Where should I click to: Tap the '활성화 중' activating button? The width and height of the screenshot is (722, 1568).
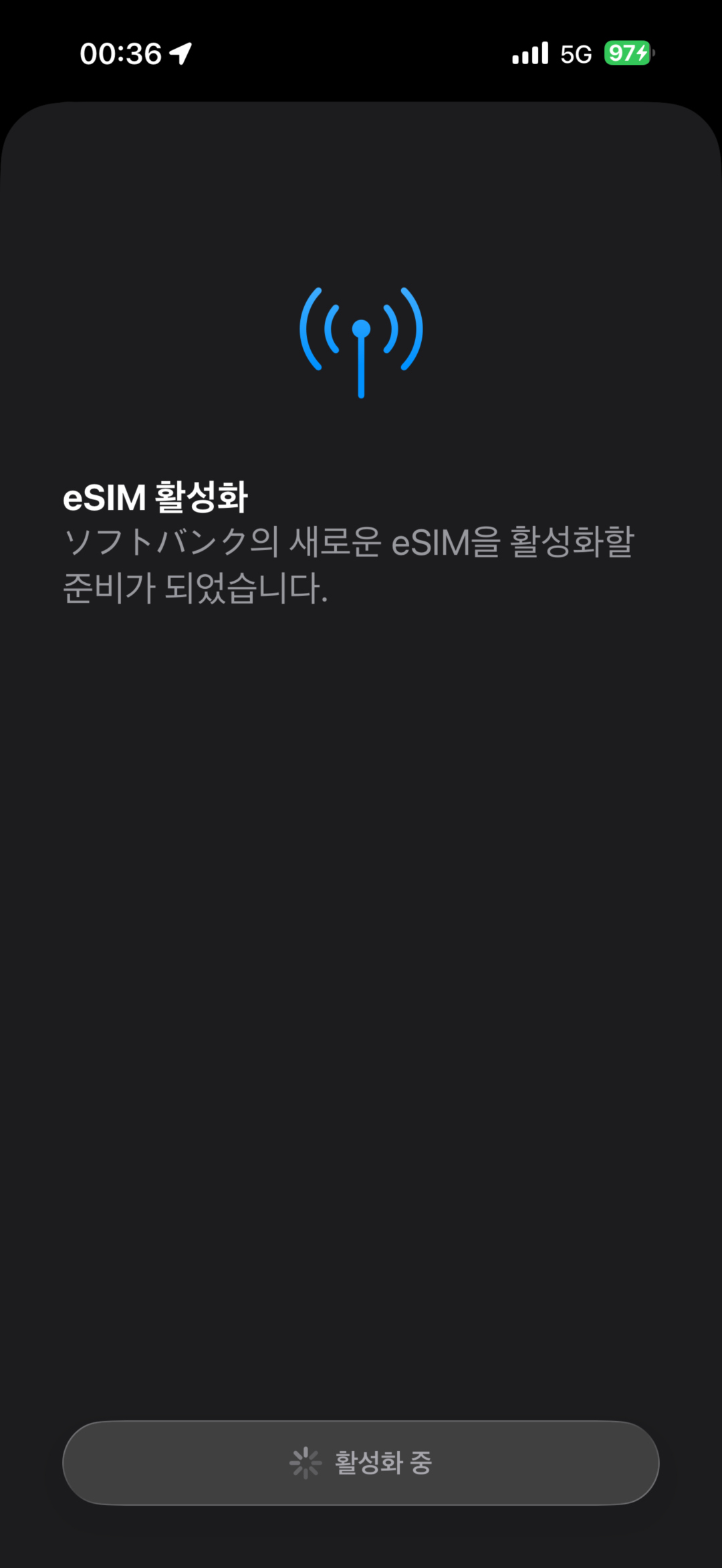361,1462
